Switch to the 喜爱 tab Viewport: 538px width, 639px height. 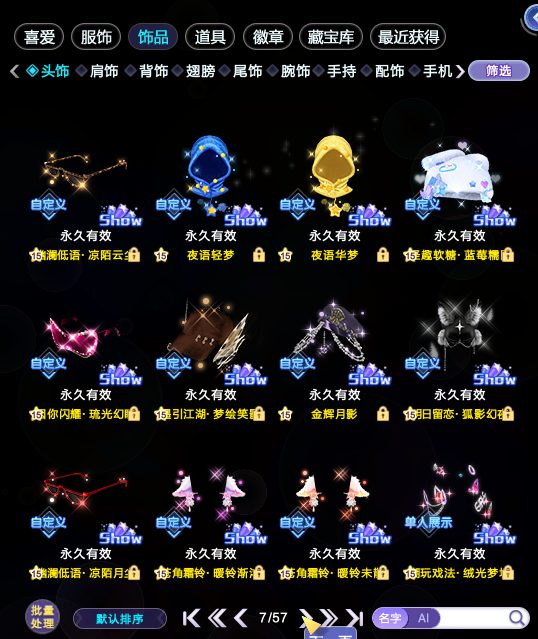click(39, 37)
